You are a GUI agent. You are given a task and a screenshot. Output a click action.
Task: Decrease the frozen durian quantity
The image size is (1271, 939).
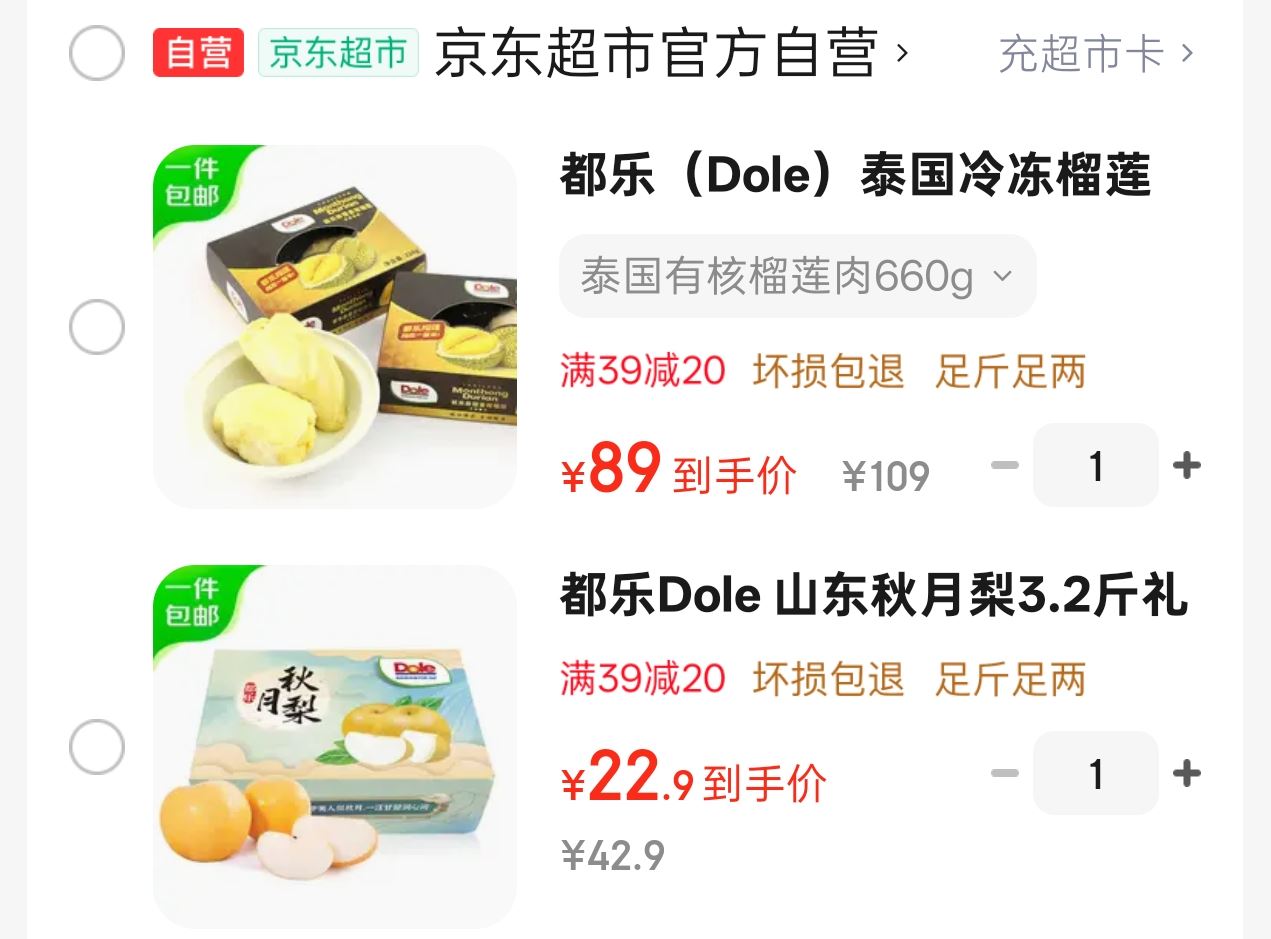tap(1004, 466)
